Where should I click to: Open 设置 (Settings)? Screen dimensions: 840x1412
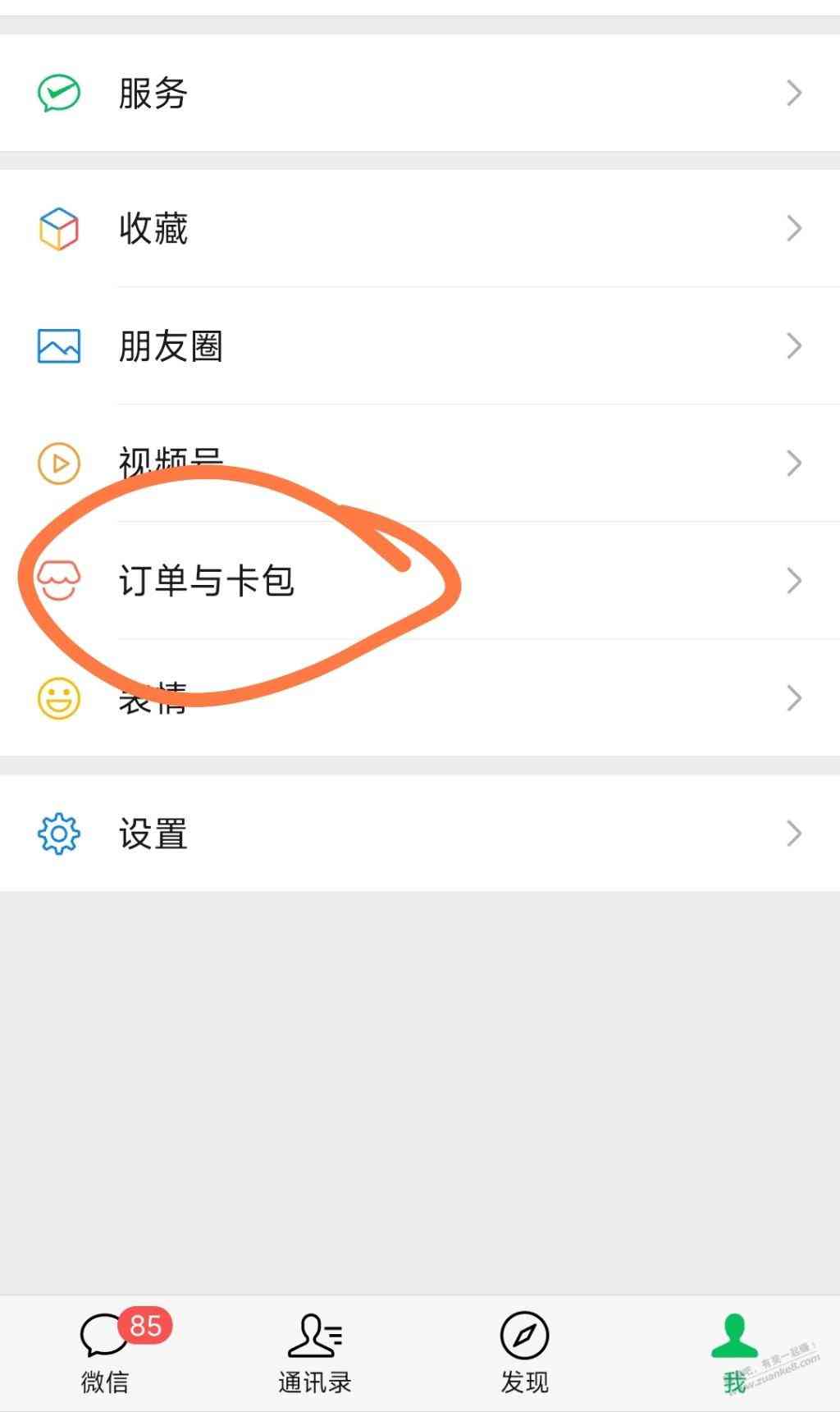point(418,834)
